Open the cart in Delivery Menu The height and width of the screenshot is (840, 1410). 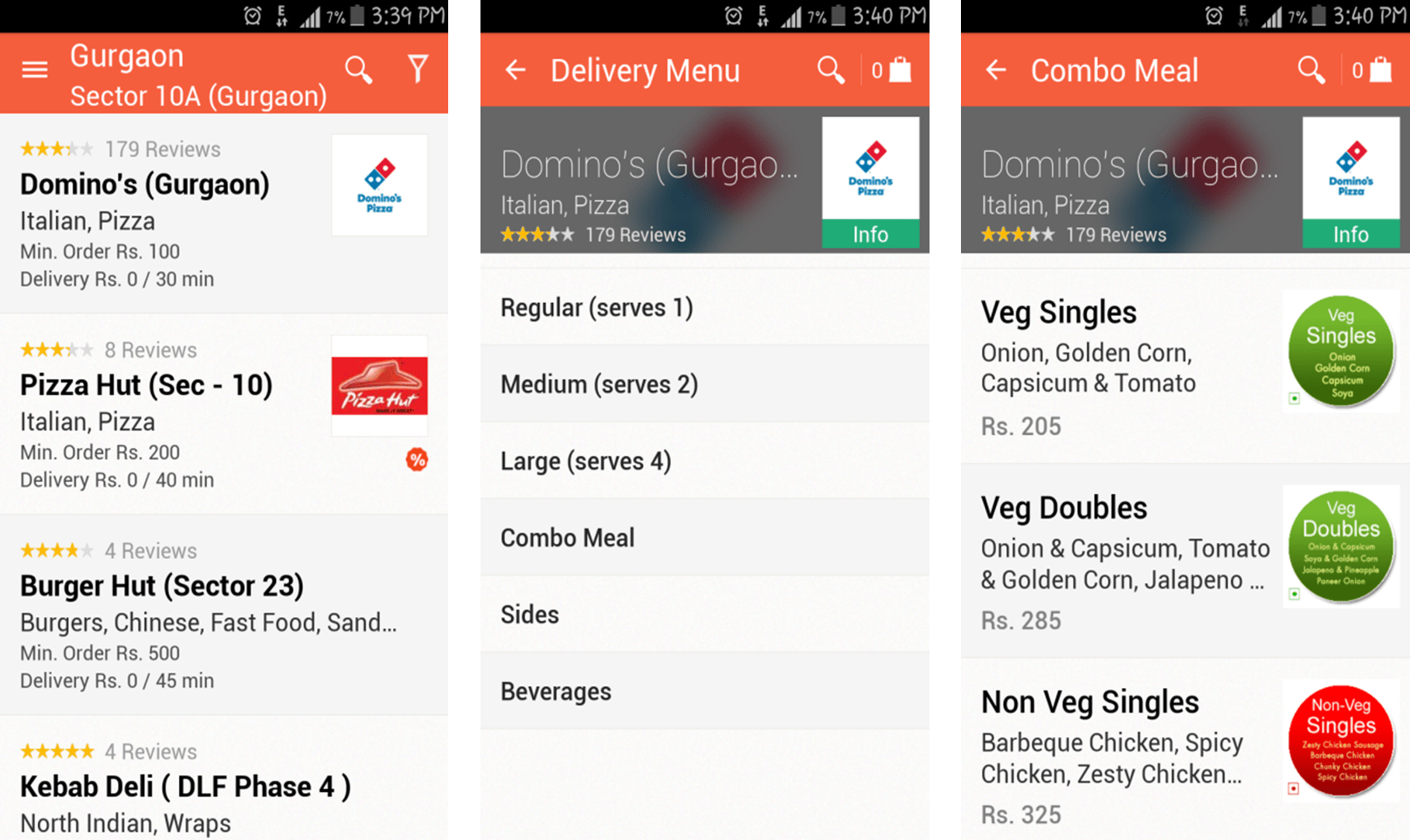892,71
